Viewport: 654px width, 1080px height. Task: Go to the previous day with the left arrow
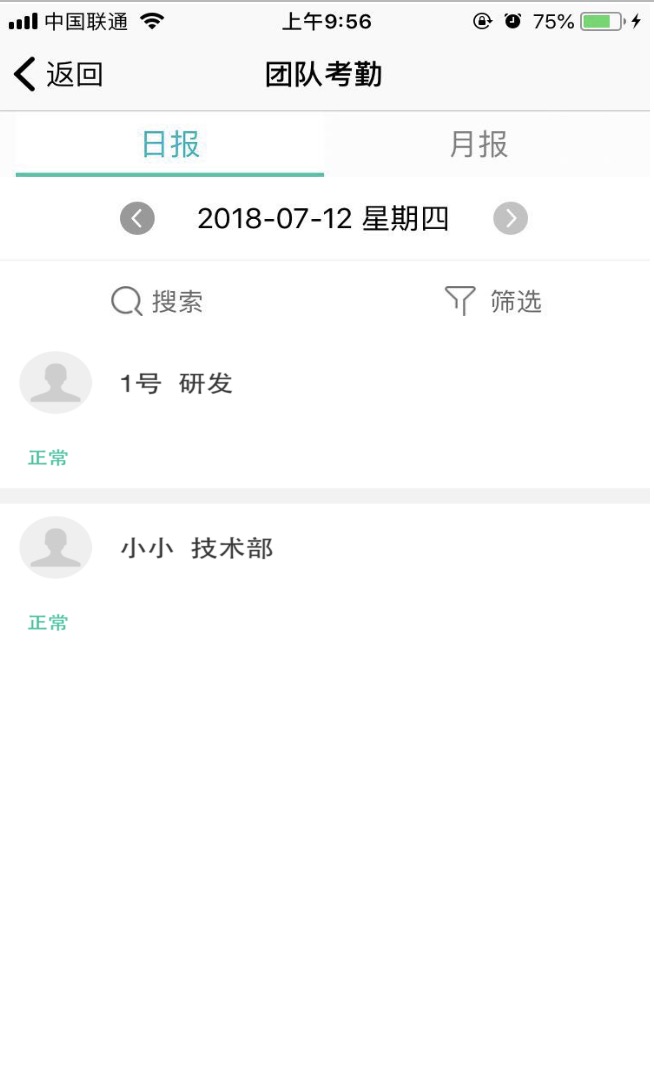click(137, 219)
